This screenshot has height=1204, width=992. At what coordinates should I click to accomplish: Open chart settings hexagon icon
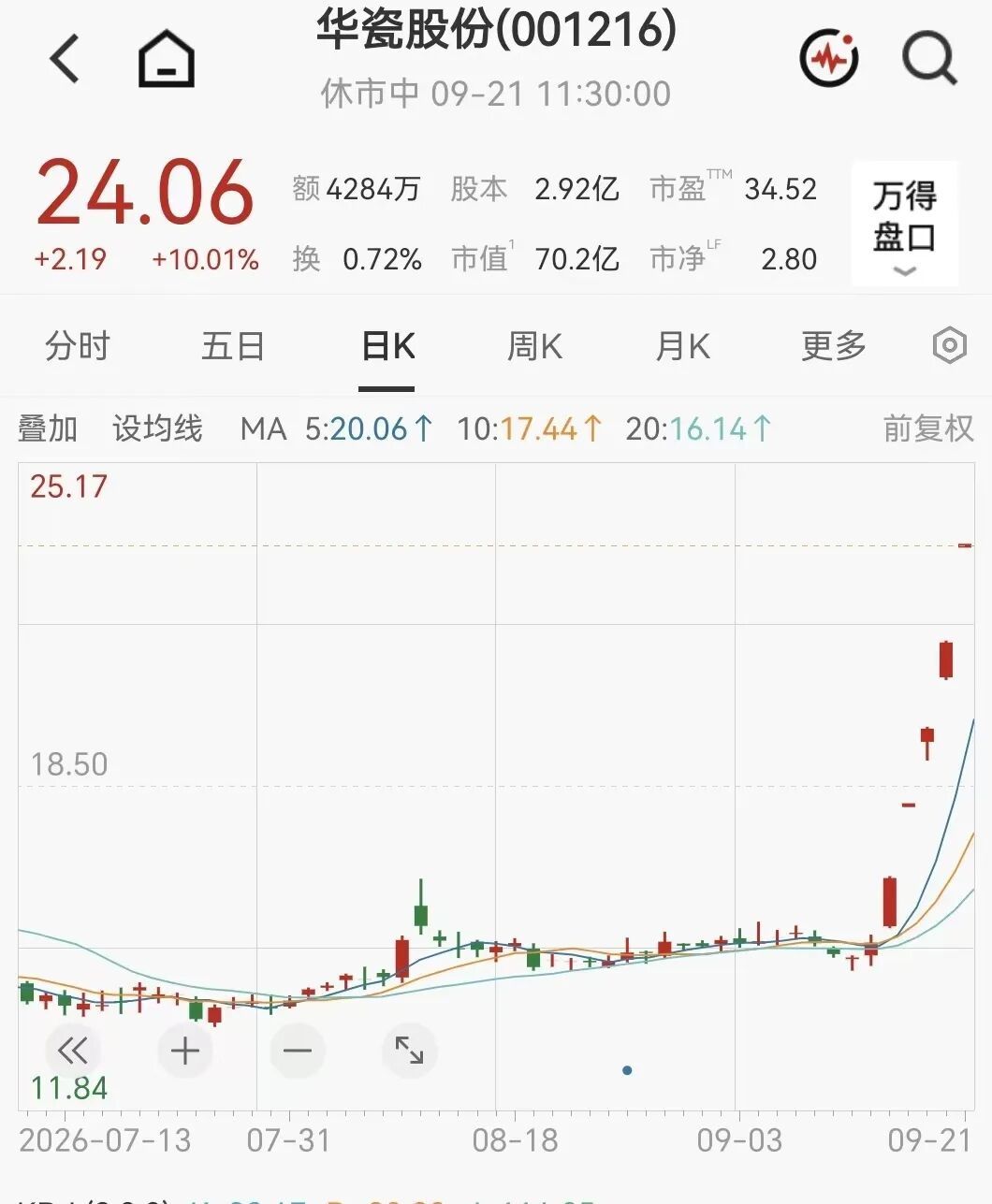tap(949, 346)
